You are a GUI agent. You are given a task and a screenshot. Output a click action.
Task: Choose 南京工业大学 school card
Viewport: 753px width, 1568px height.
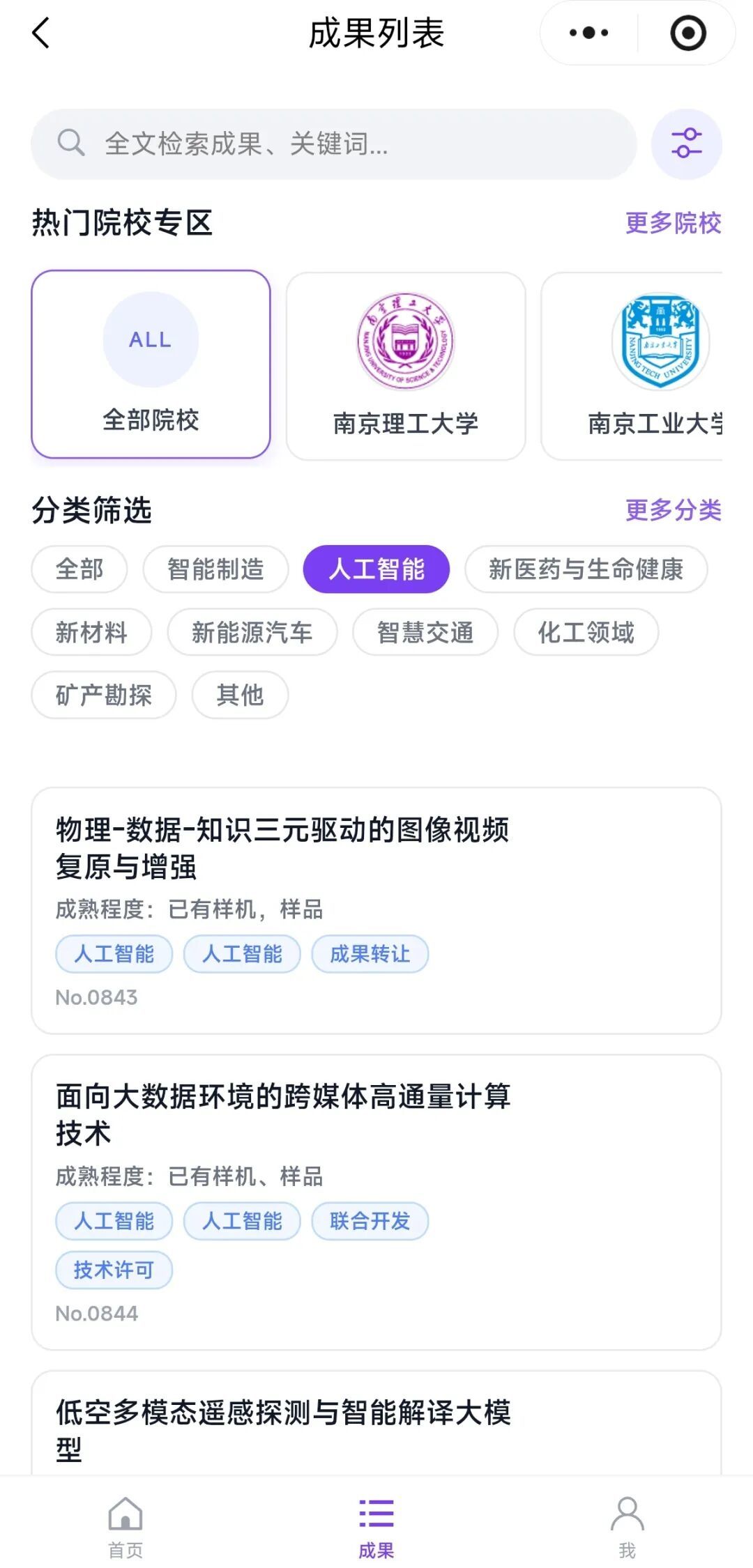coord(633,366)
